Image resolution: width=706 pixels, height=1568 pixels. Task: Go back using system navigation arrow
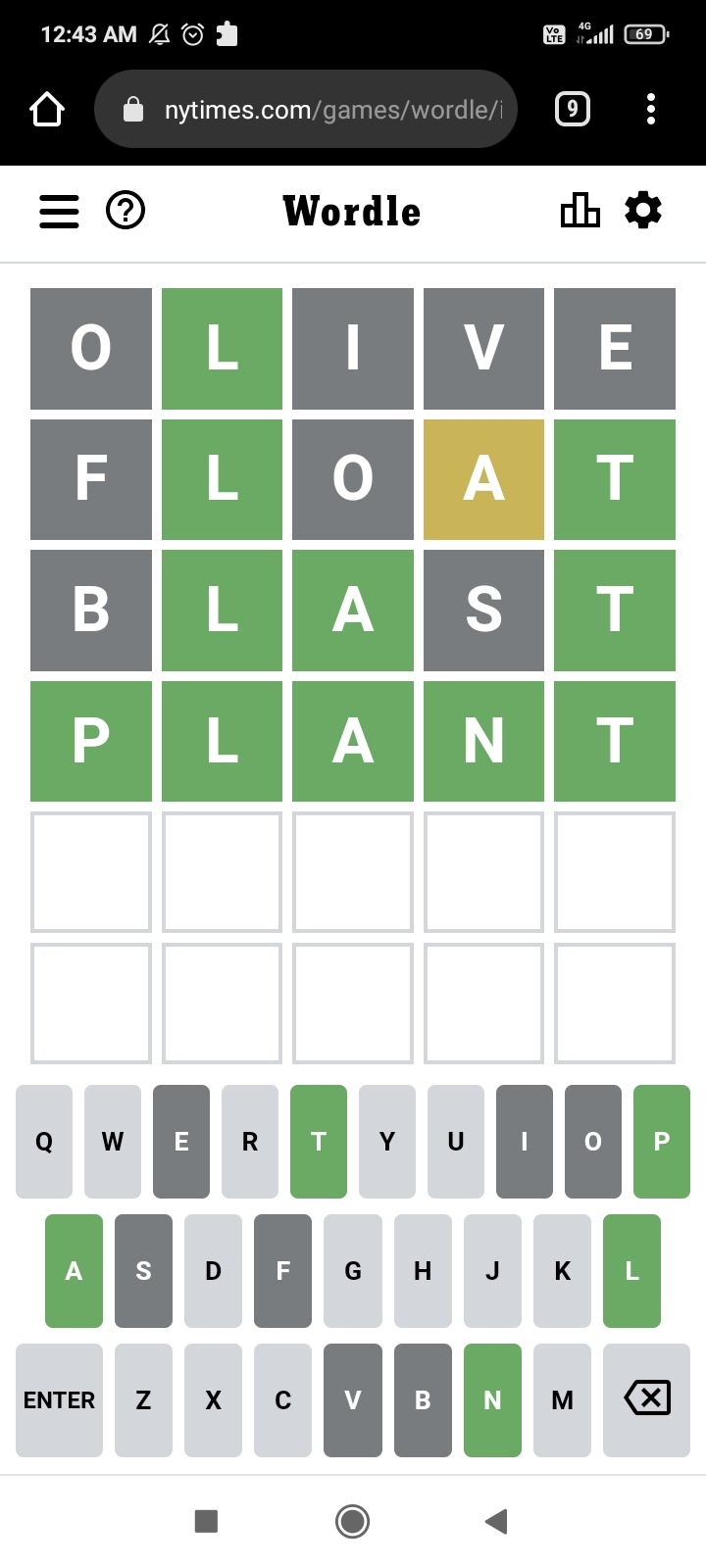pos(496,1521)
